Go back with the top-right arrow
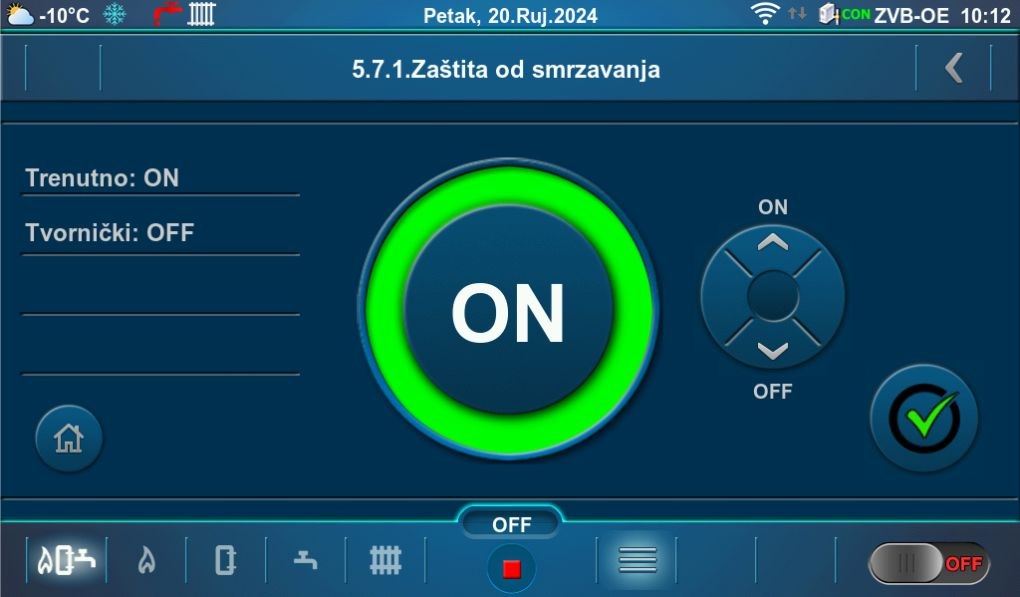 (x=954, y=68)
